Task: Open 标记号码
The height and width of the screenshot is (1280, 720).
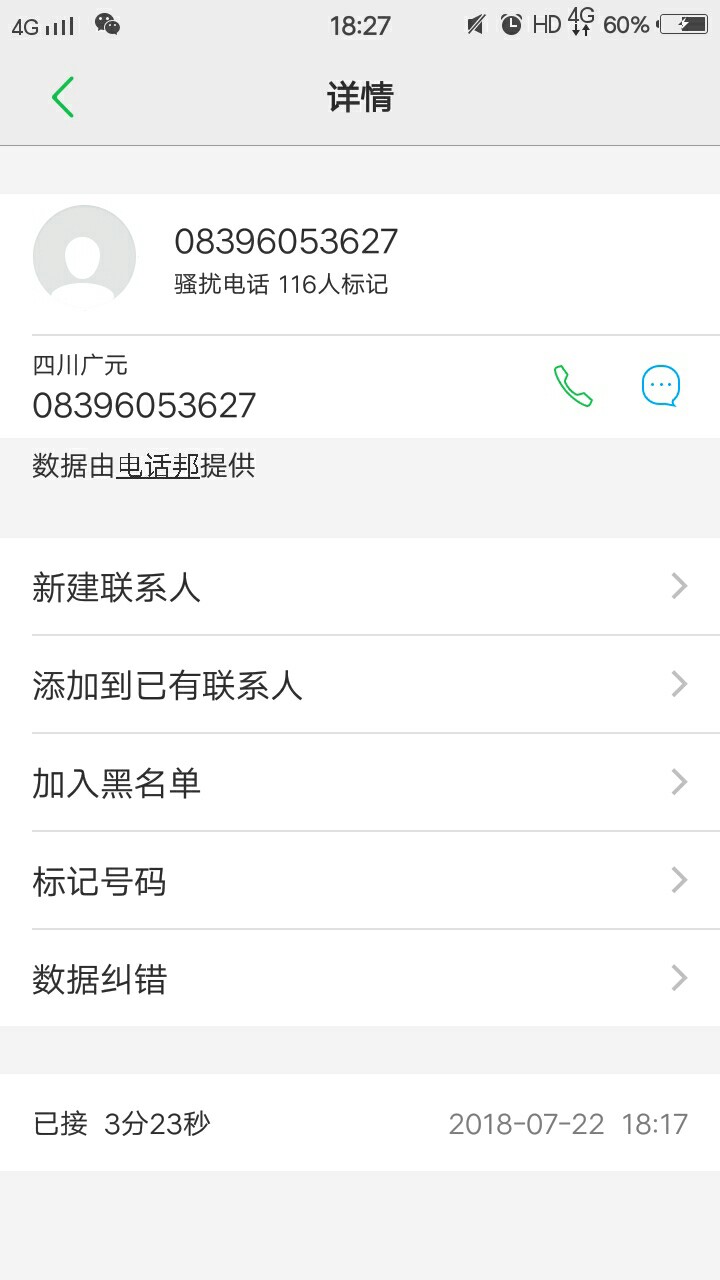Action: 360,881
